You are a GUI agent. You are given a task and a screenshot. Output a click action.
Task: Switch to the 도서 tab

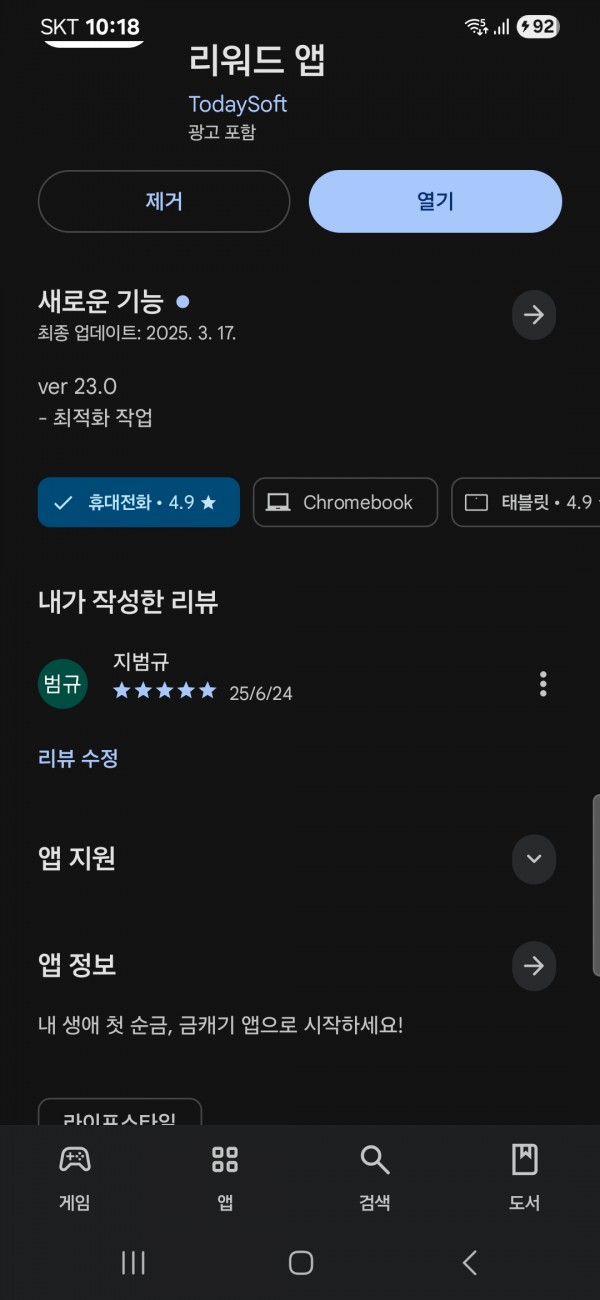click(525, 1177)
